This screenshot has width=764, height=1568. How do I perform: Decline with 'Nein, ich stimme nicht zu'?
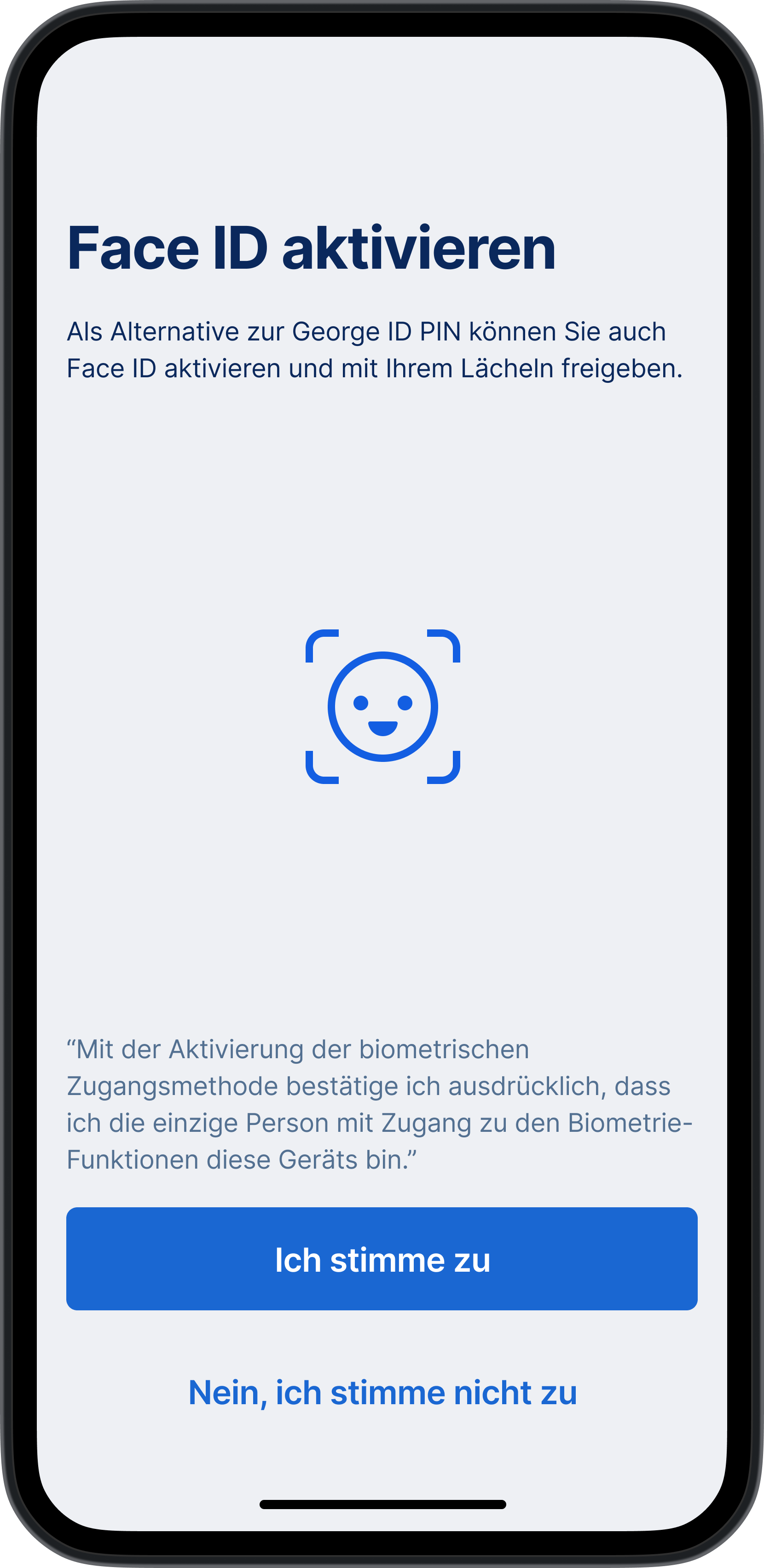pyautogui.click(x=382, y=1393)
